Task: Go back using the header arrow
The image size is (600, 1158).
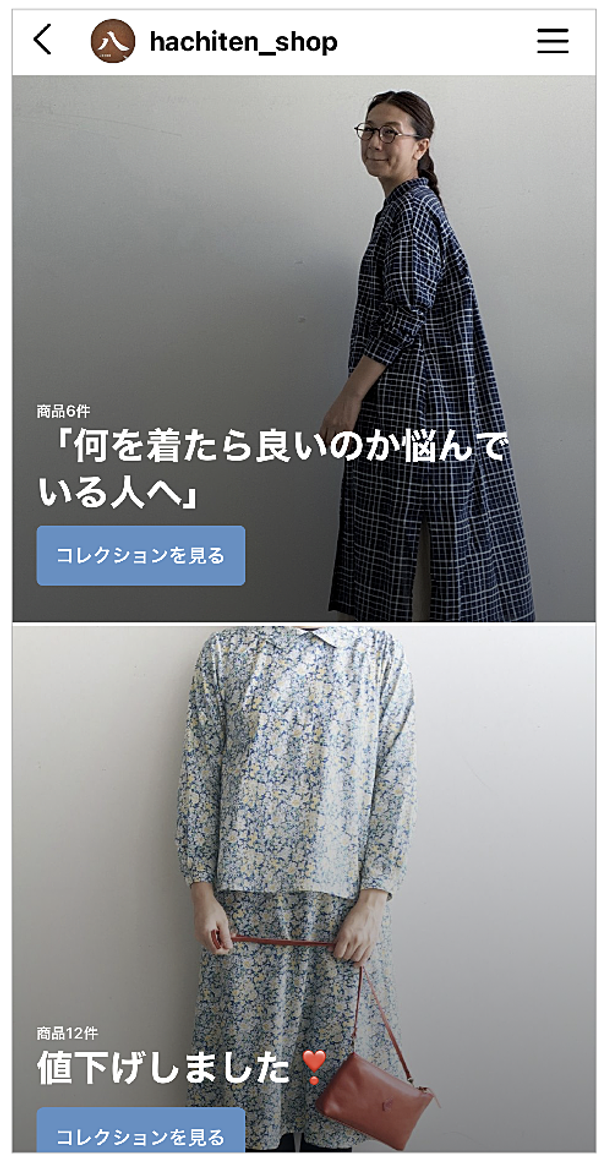Action: click(42, 40)
